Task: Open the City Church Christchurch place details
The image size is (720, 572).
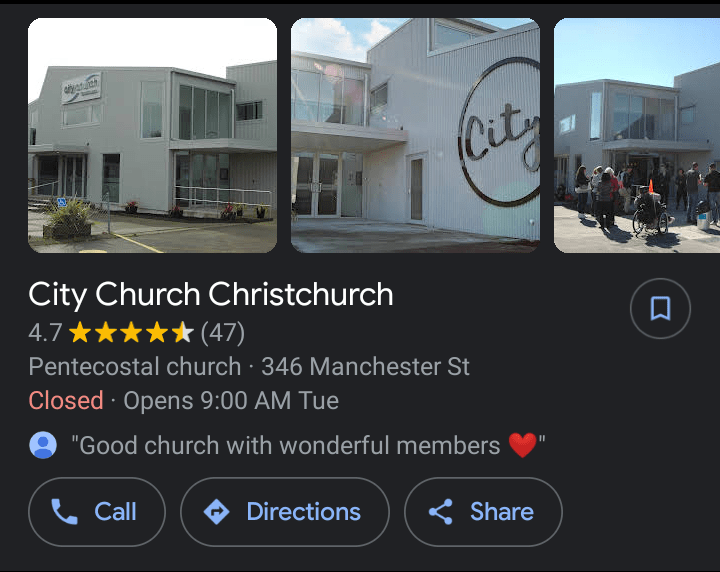Action: [x=211, y=295]
